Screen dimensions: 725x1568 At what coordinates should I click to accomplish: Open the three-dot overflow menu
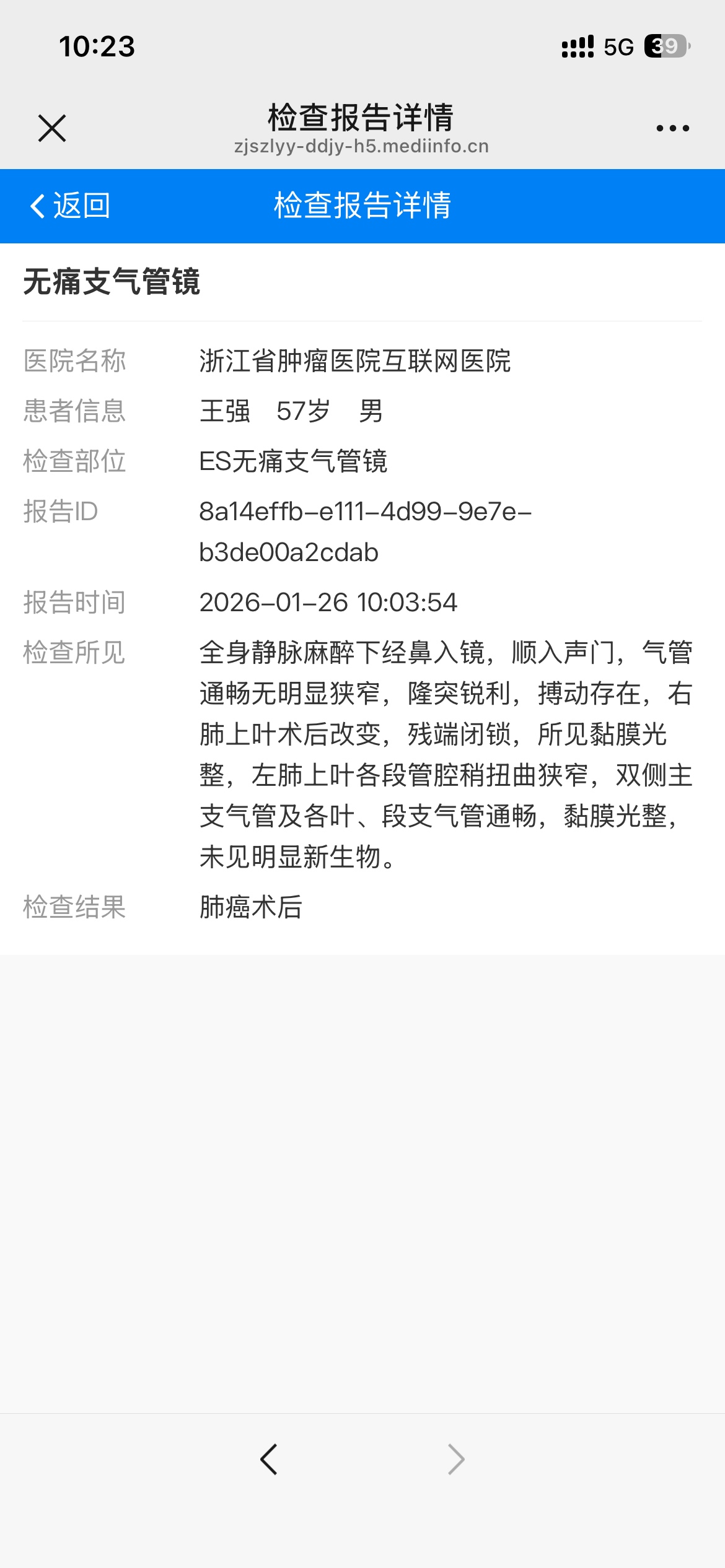pyautogui.click(x=672, y=128)
